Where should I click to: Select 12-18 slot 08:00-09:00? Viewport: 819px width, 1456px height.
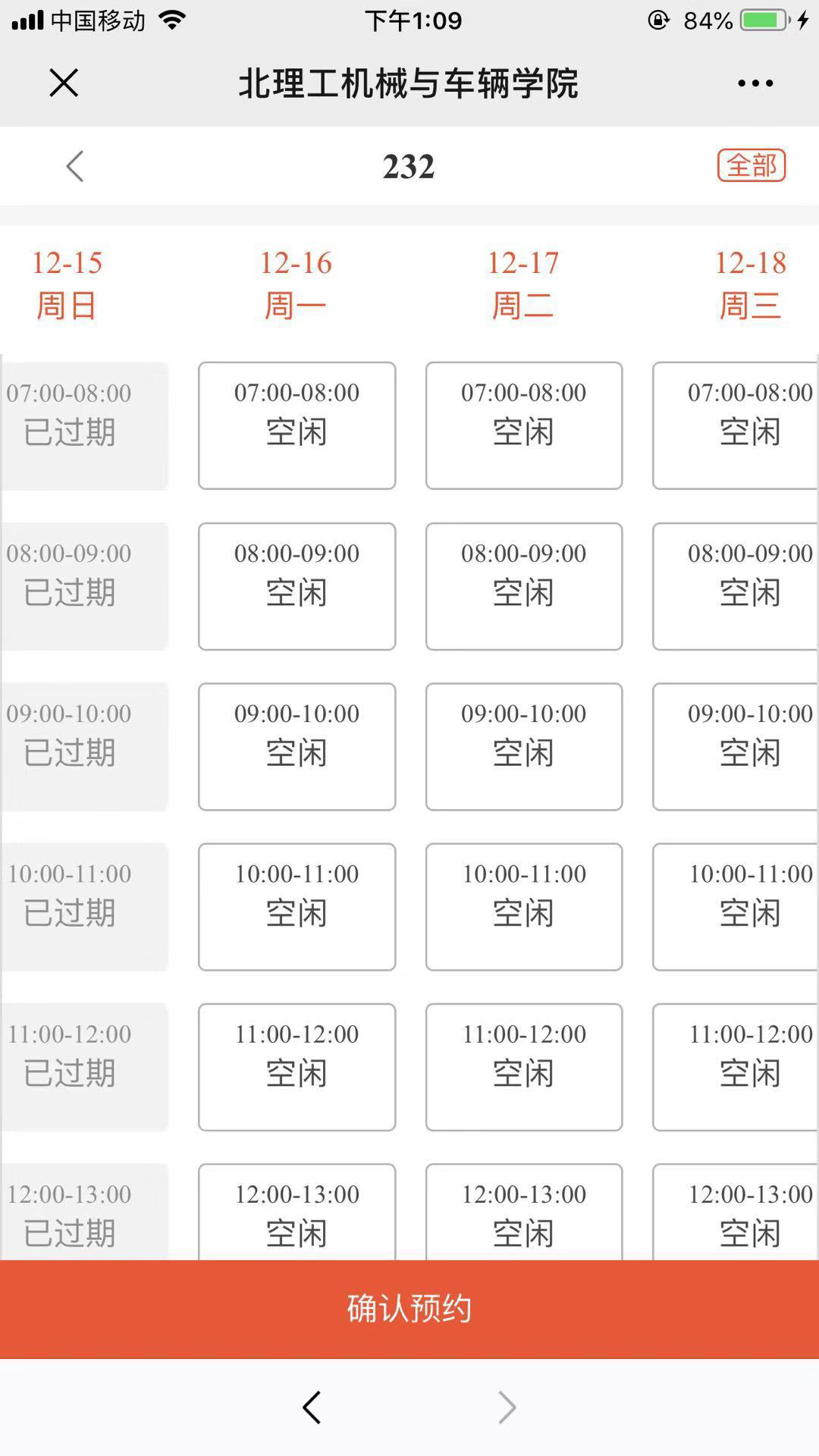[736, 586]
